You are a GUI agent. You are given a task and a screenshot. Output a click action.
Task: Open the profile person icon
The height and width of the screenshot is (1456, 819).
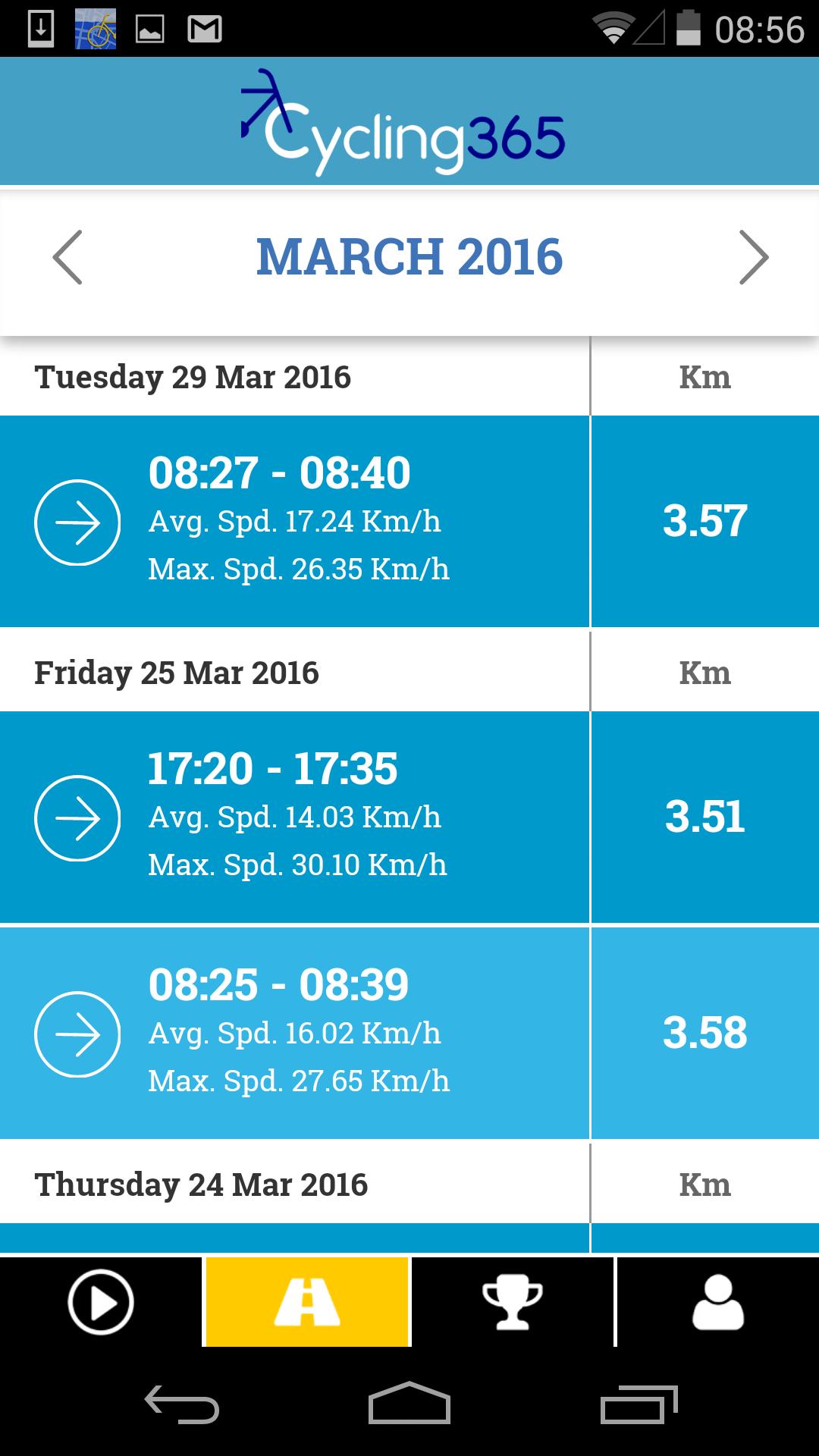[717, 1300]
